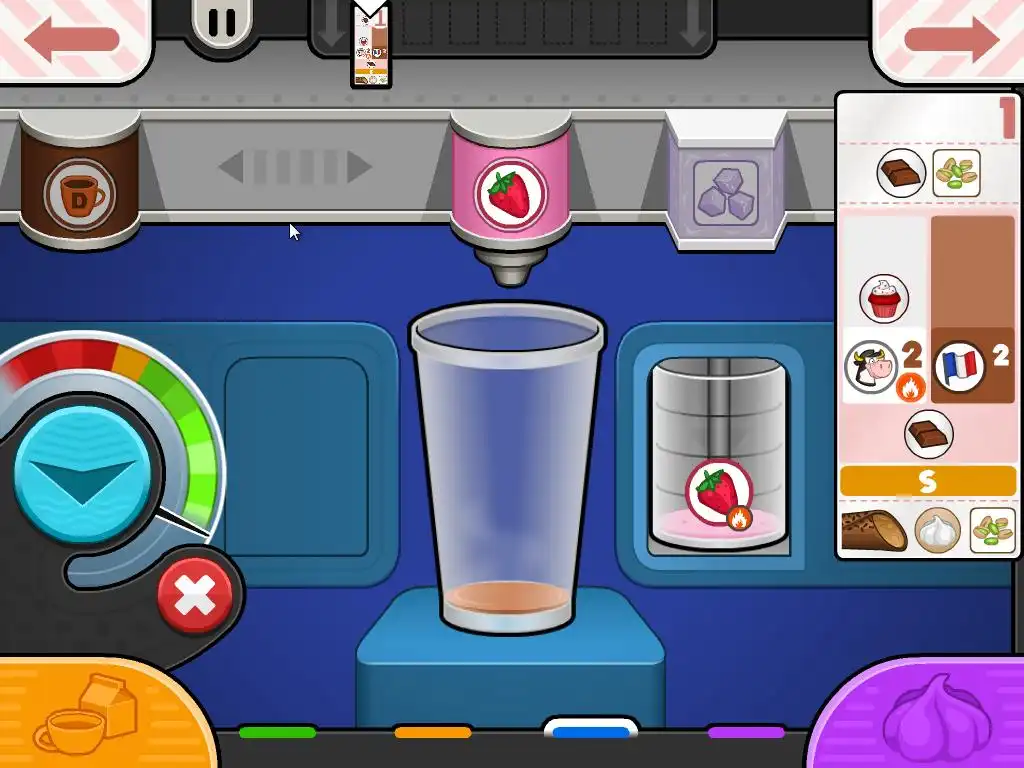Go to the previous station with the left arrow

click(x=72, y=38)
